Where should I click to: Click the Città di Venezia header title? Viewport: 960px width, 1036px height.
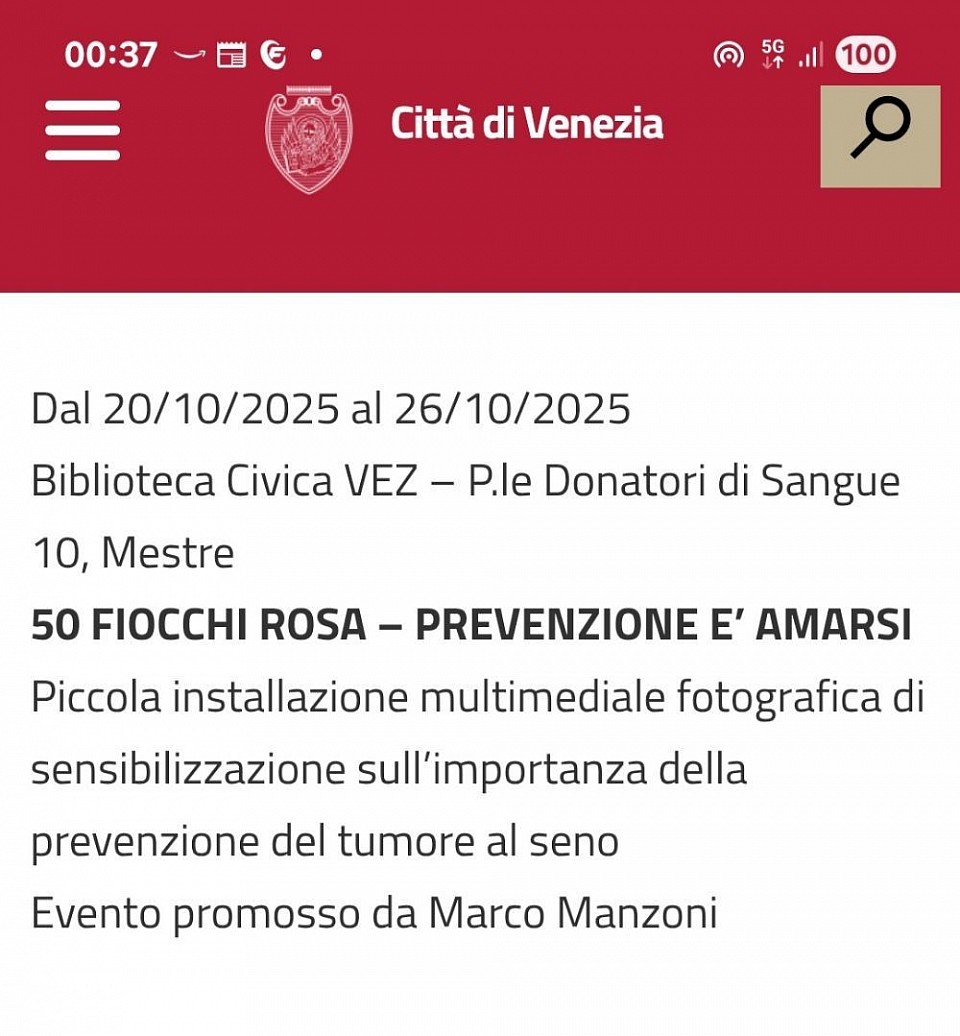tap(528, 126)
